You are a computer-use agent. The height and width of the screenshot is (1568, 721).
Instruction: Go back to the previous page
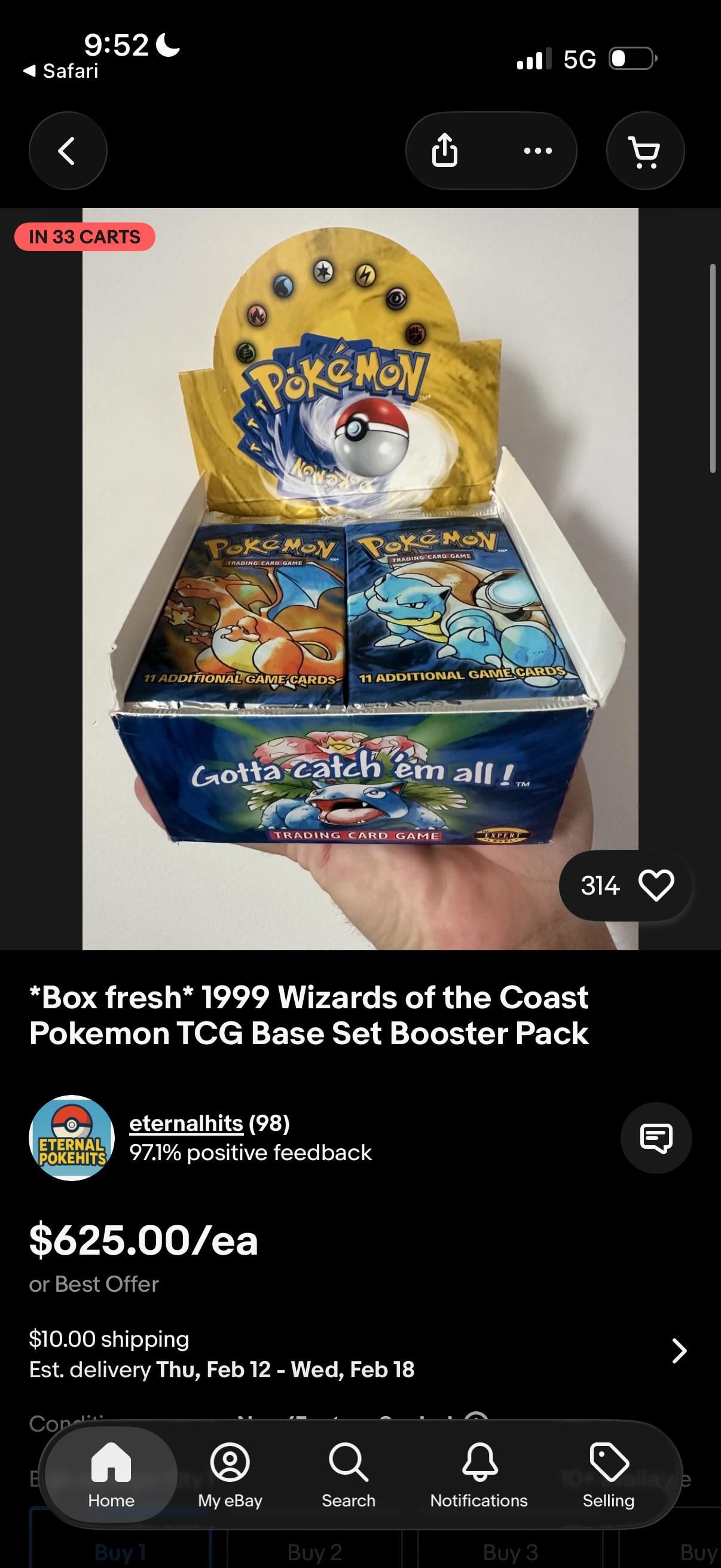pos(68,151)
